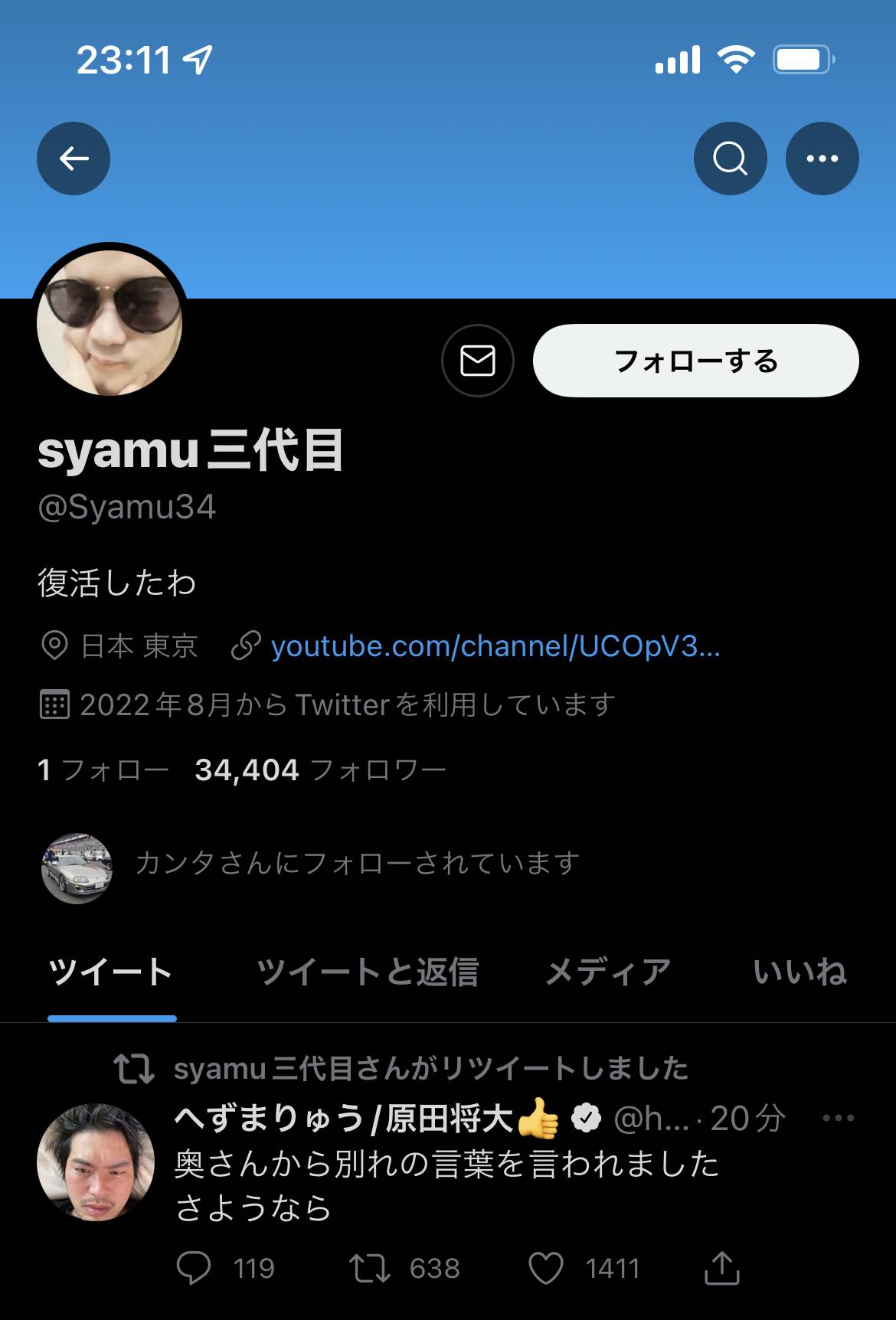Reply to へずまりゅう's tweet
This screenshot has height=1320, width=896.
194,1269
